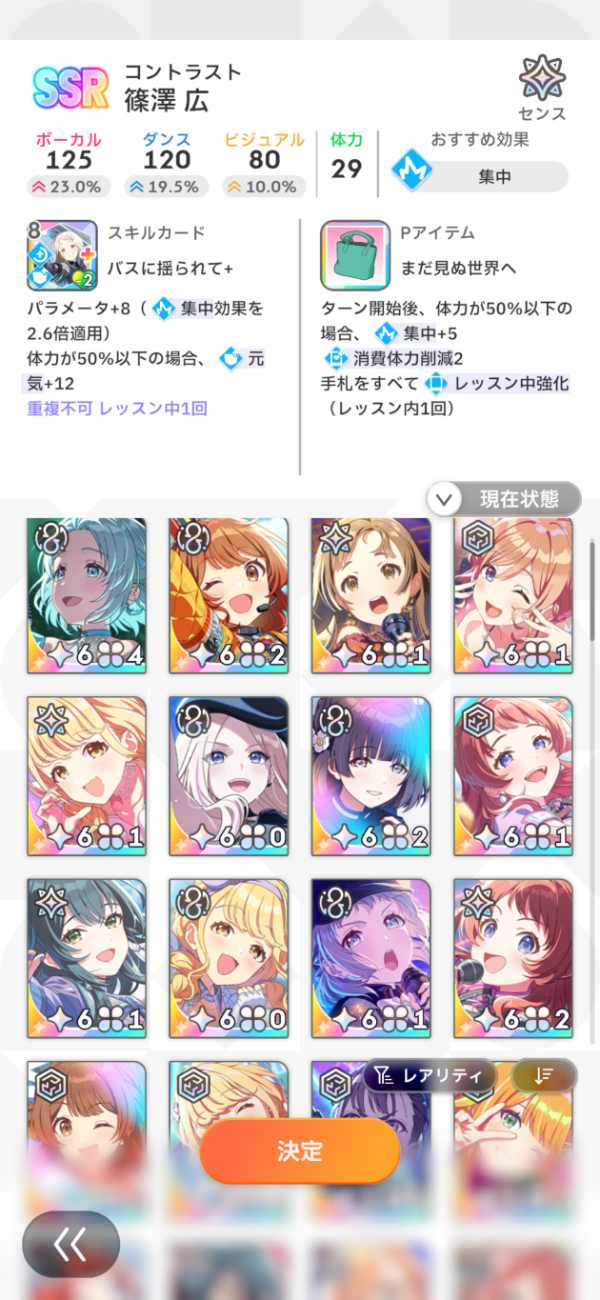View the まだ見ぬ世界へ P-item bag icon
The width and height of the screenshot is (600, 1300).
[x=355, y=255]
